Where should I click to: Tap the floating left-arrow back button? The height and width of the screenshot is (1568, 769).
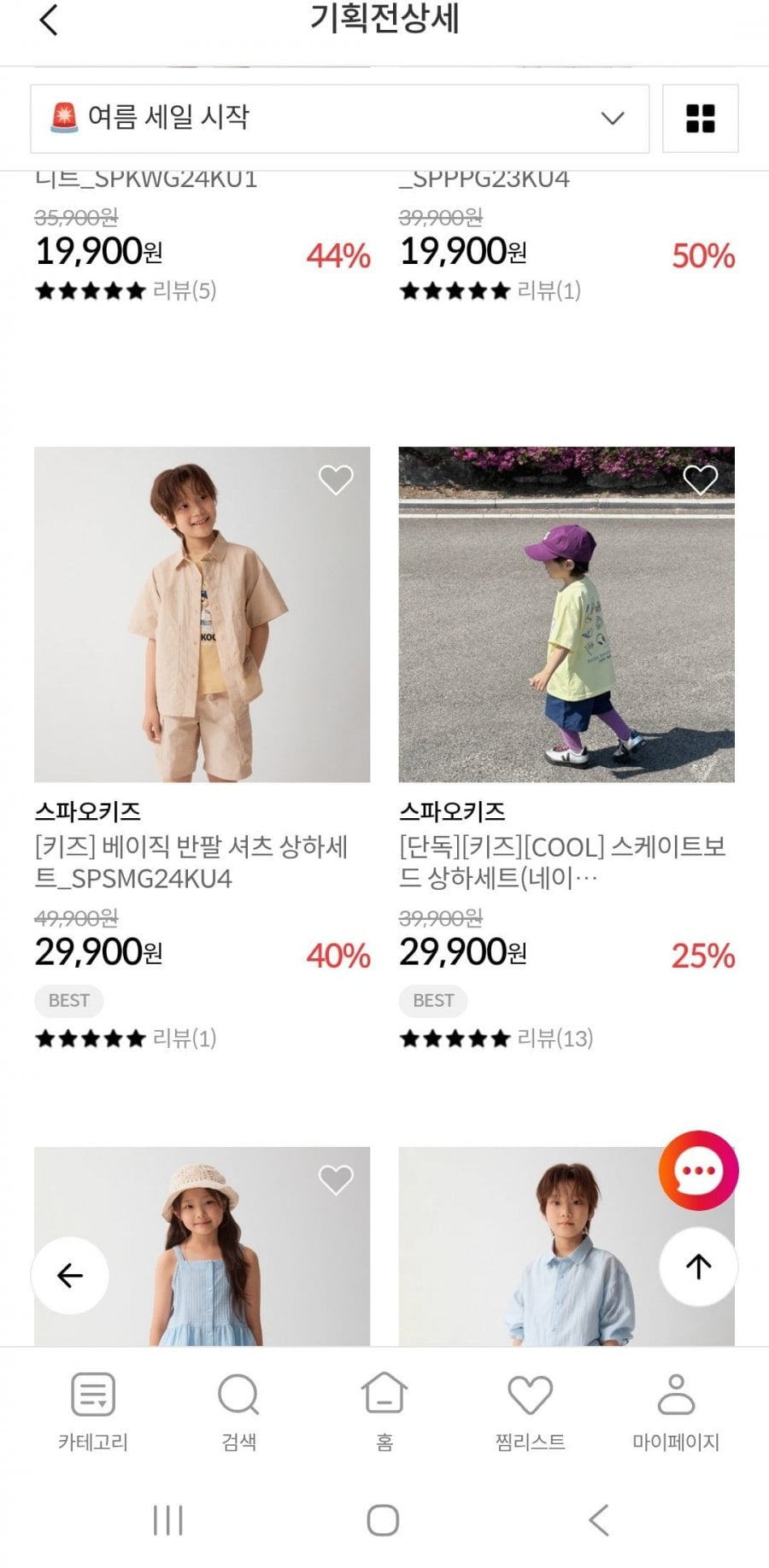(x=70, y=1275)
